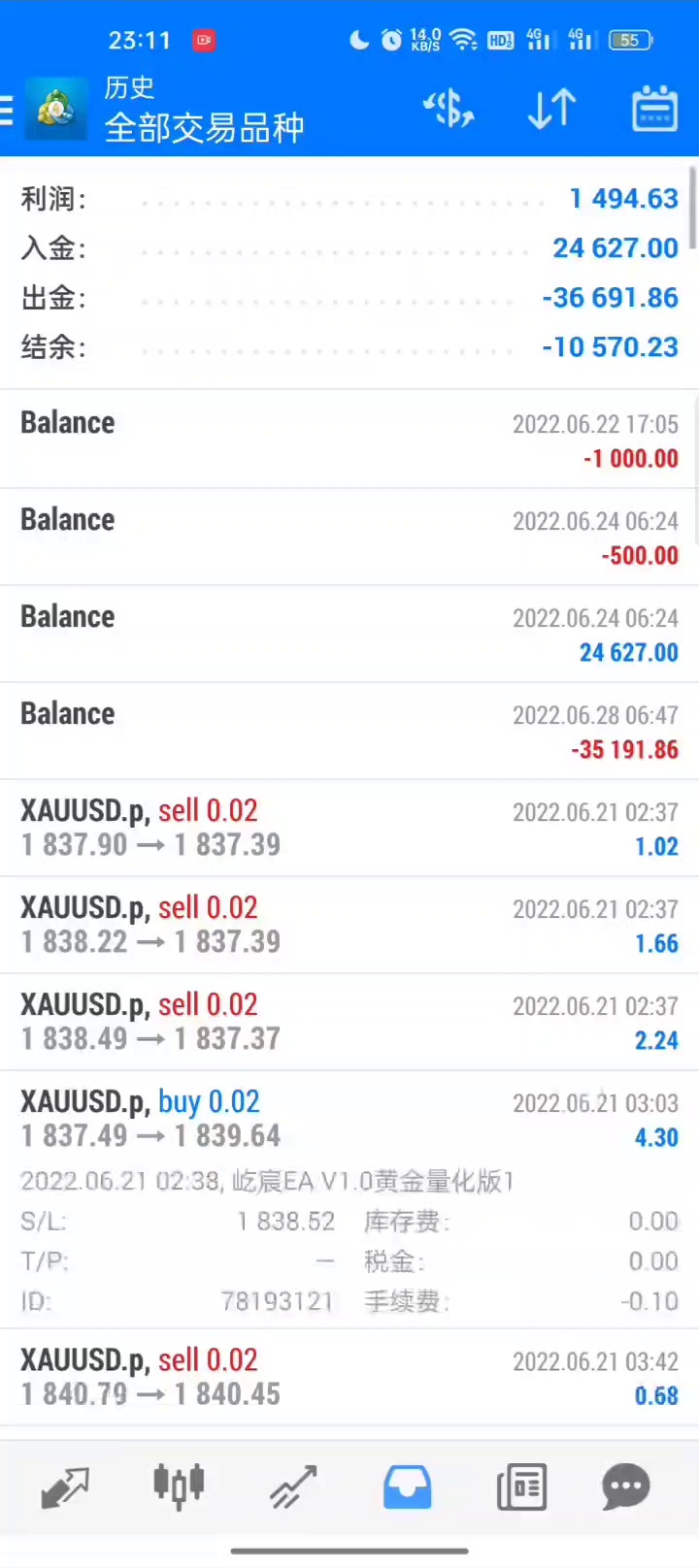Open the 24 627.00 Balance entry
The height and width of the screenshot is (1568, 699).
pos(349,634)
